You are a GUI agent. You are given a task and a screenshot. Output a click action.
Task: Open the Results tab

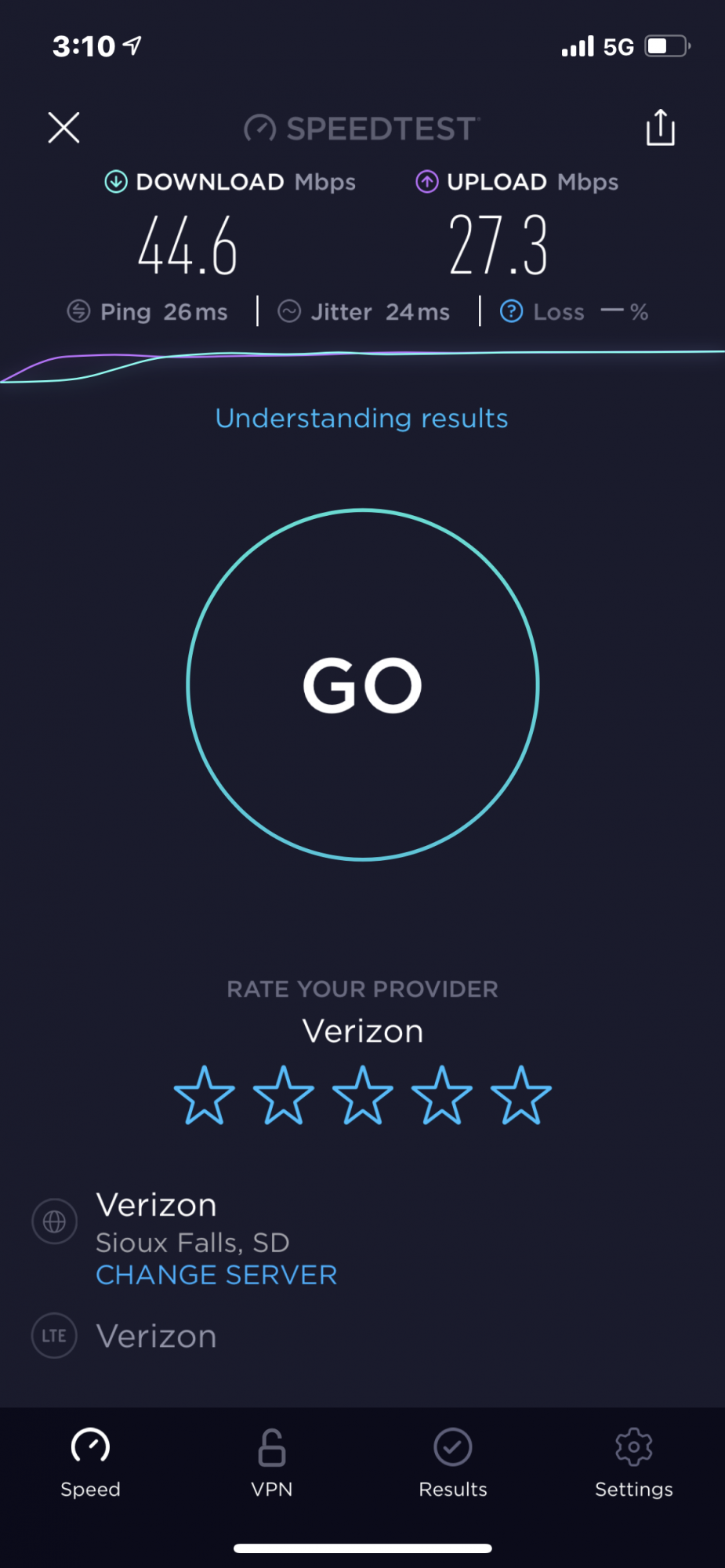pyautogui.click(x=453, y=1462)
